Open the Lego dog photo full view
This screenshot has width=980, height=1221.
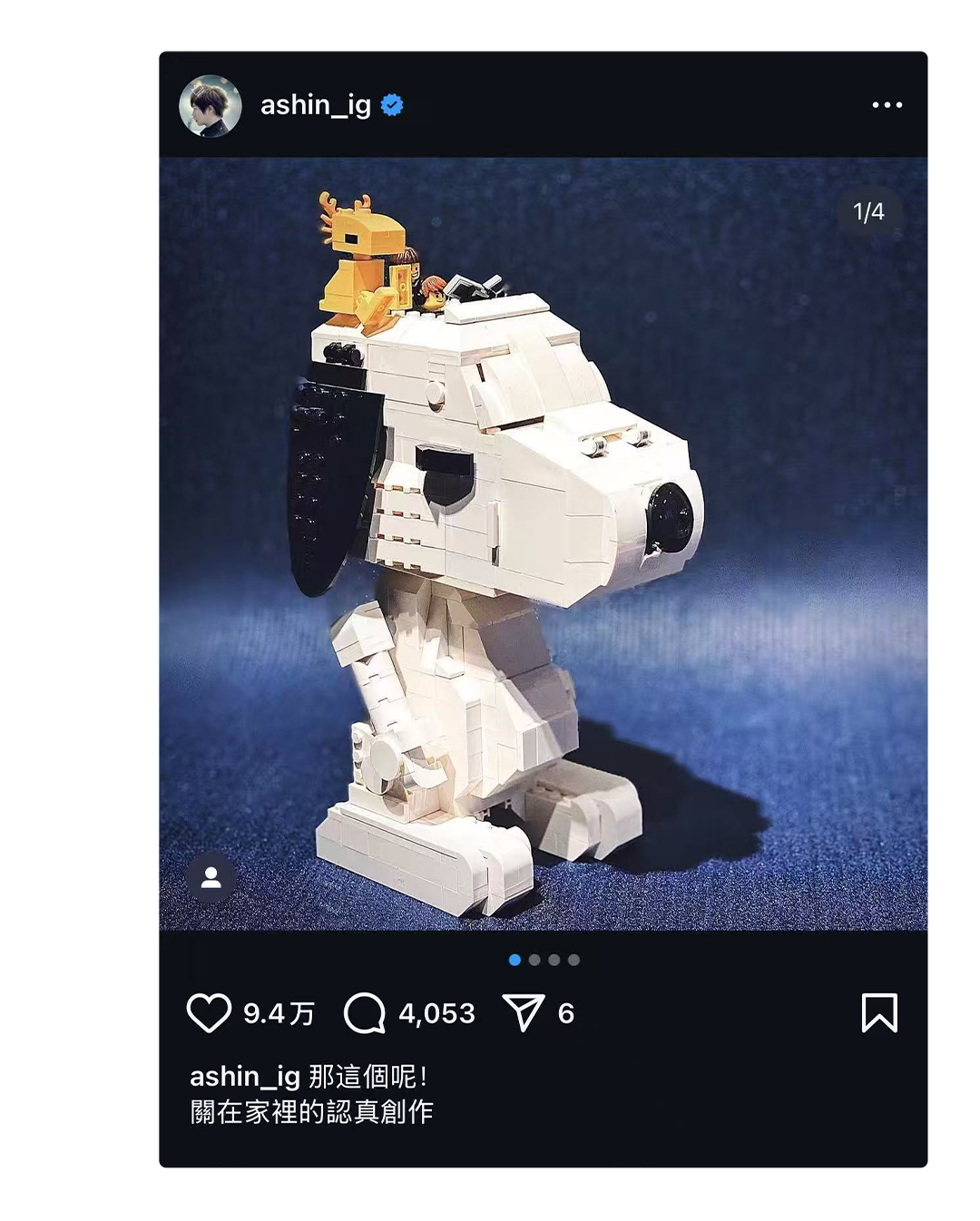[544, 544]
